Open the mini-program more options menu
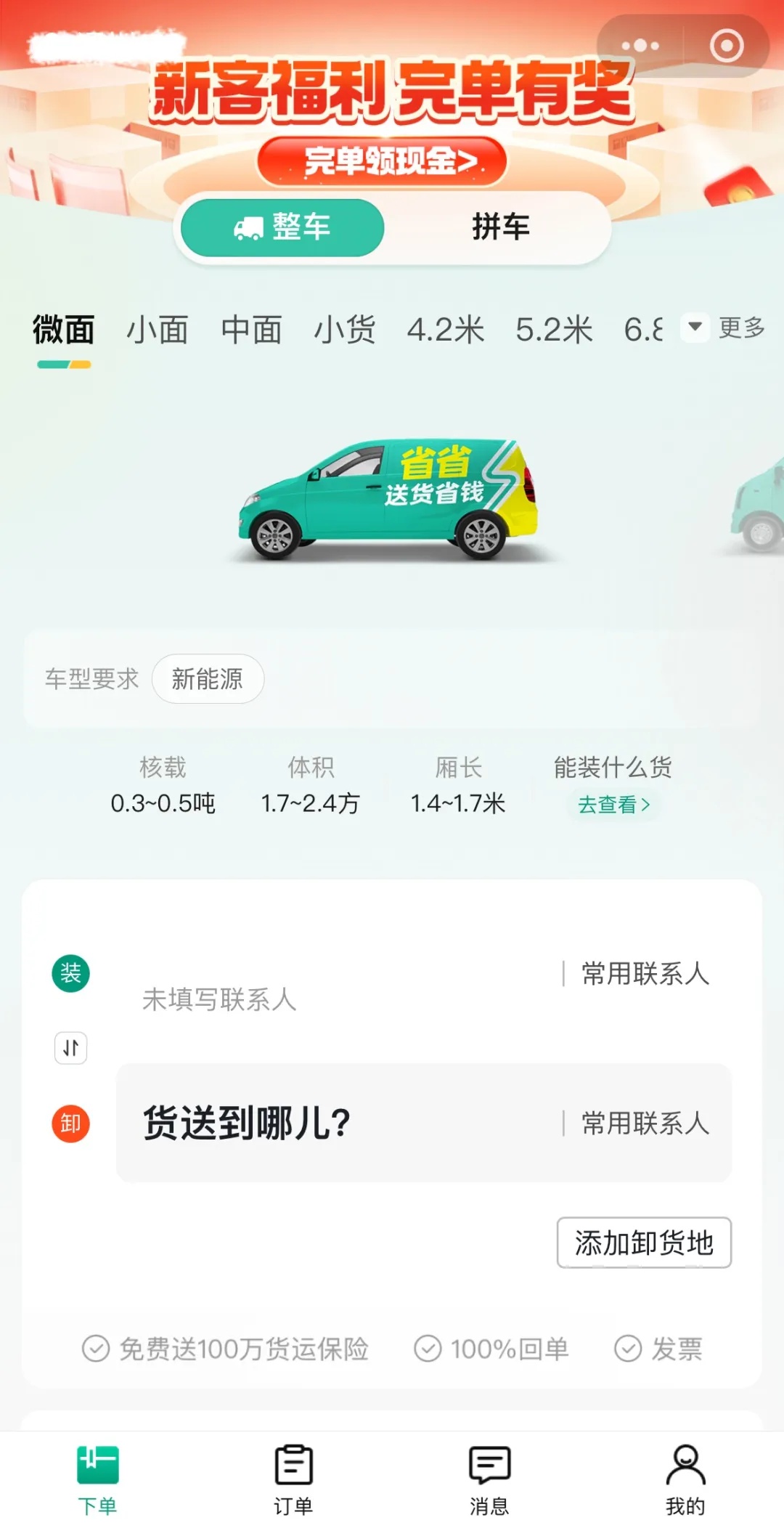Screen dimensions: 784x1536 click(640, 46)
